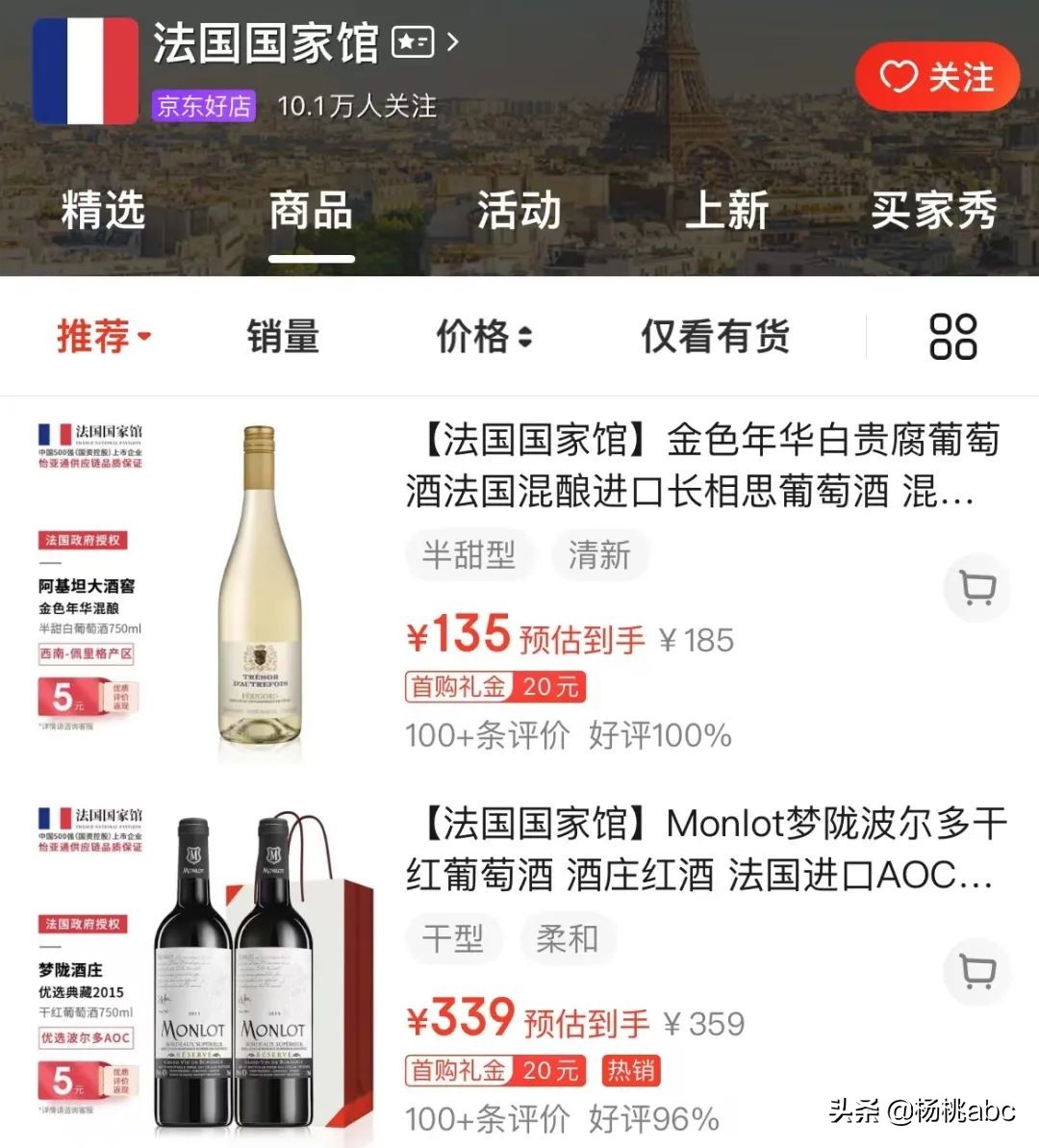Open the 推荐 sorting dropdown
The width and height of the screenshot is (1039, 1148).
point(102,336)
